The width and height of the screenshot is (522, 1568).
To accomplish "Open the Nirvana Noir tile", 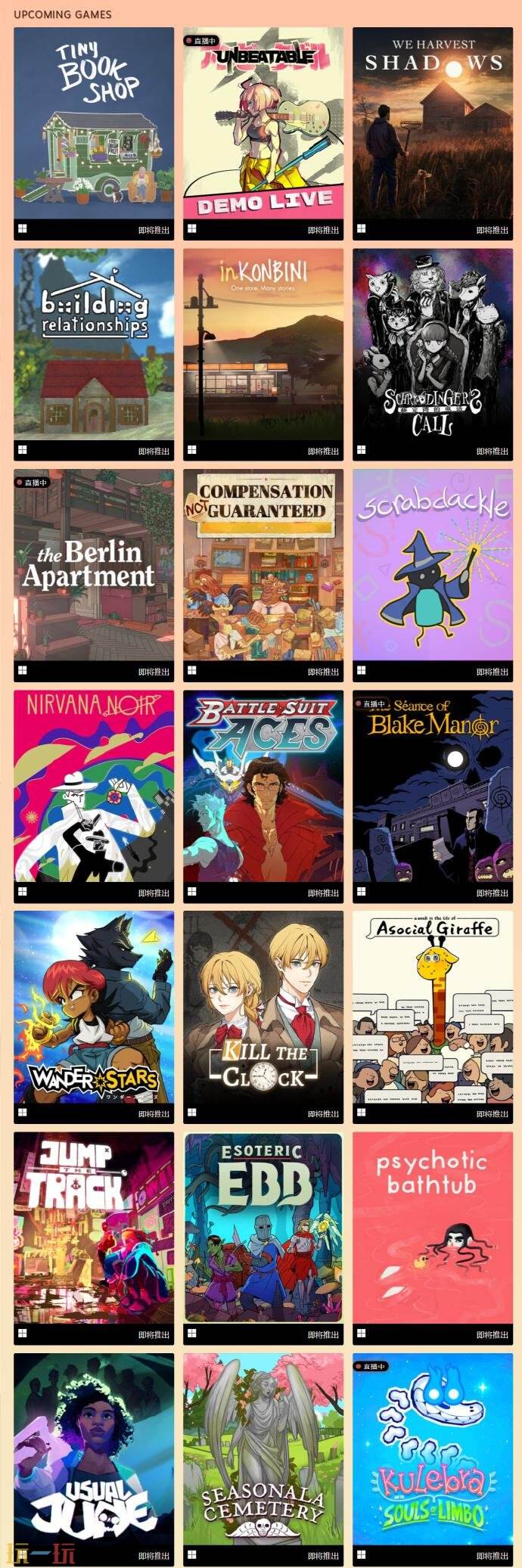I will (94, 786).
